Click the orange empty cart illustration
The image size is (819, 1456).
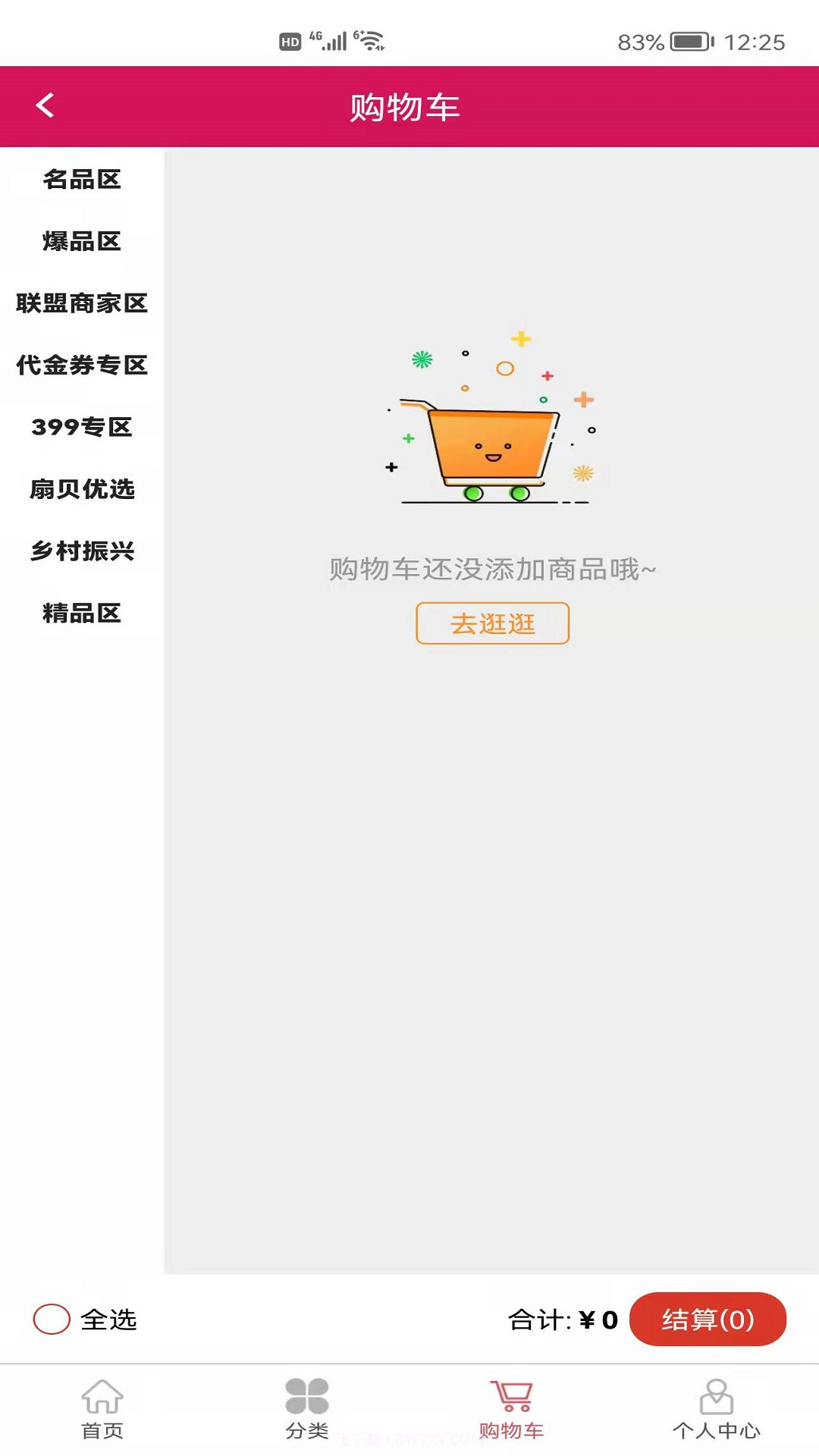pos(489,447)
